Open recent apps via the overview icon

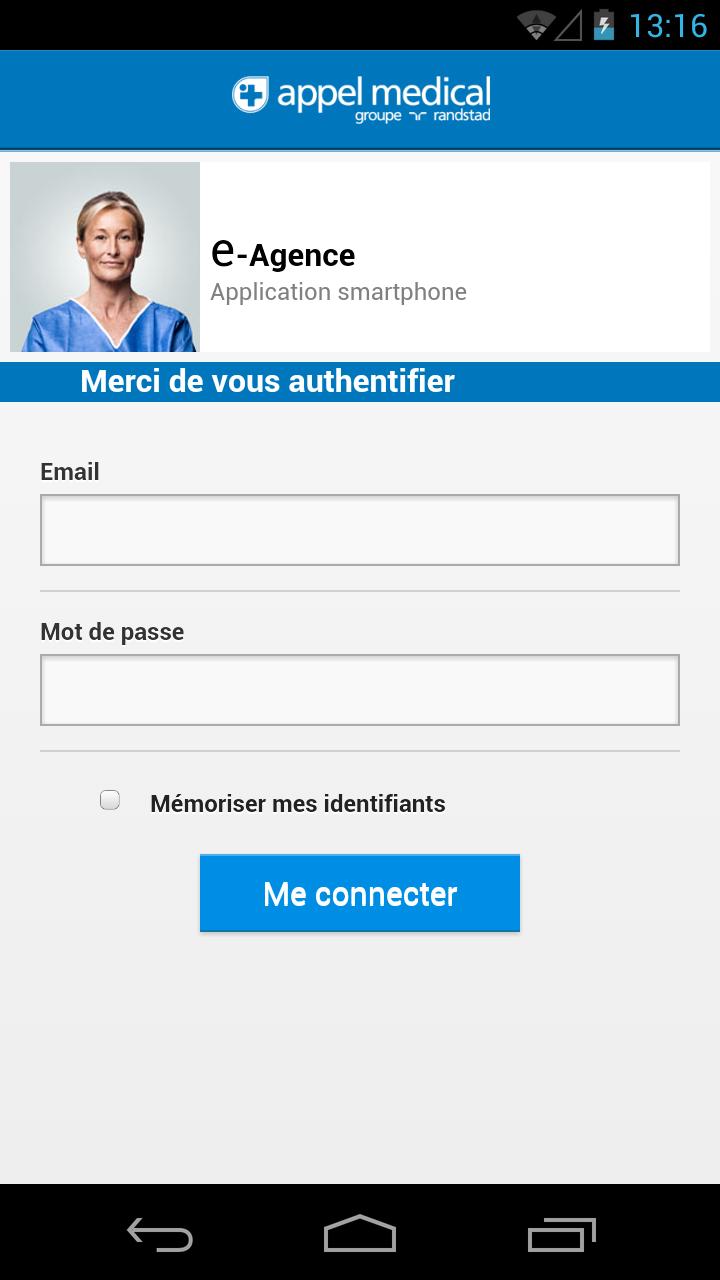click(x=560, y=1237)
